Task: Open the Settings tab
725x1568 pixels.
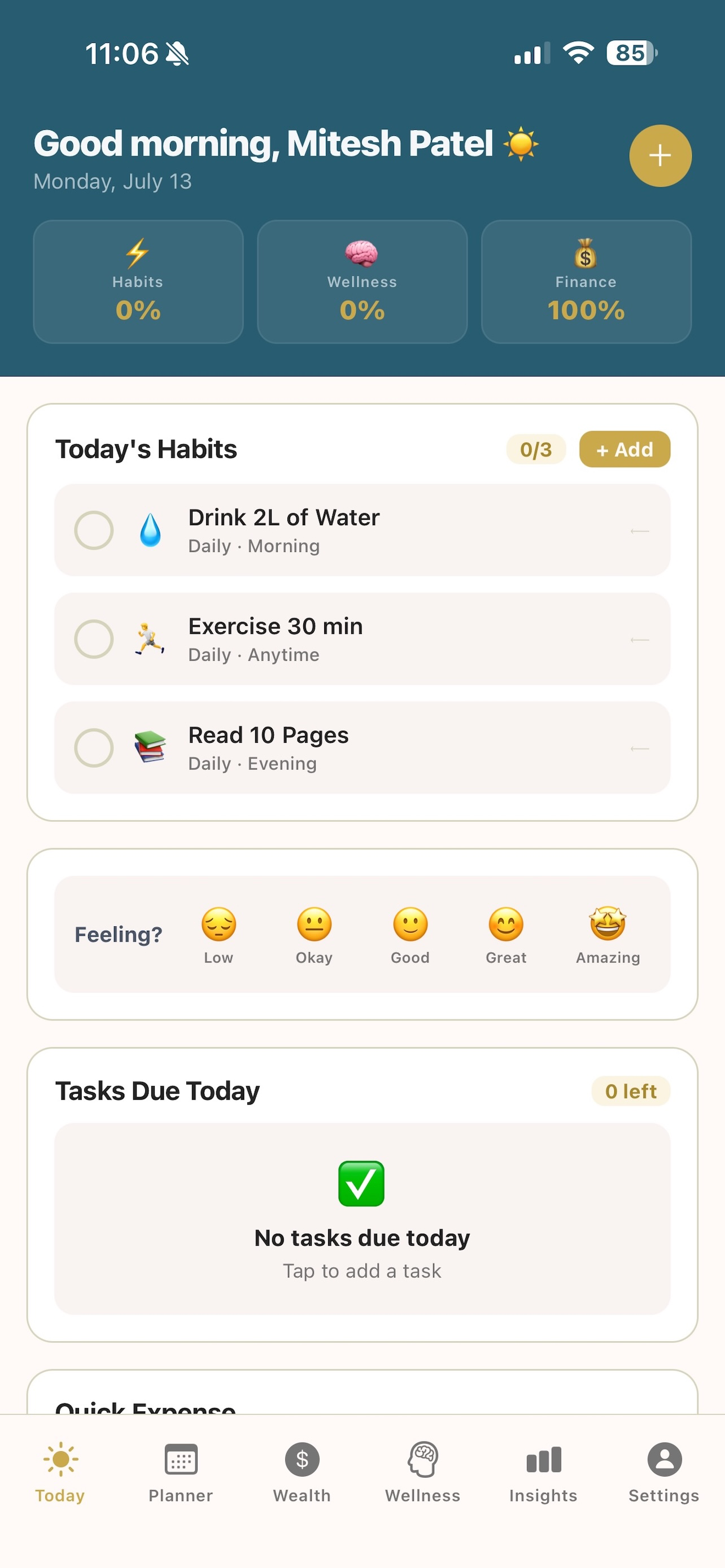Action: pyautogui.click(x=664, y=1472)
